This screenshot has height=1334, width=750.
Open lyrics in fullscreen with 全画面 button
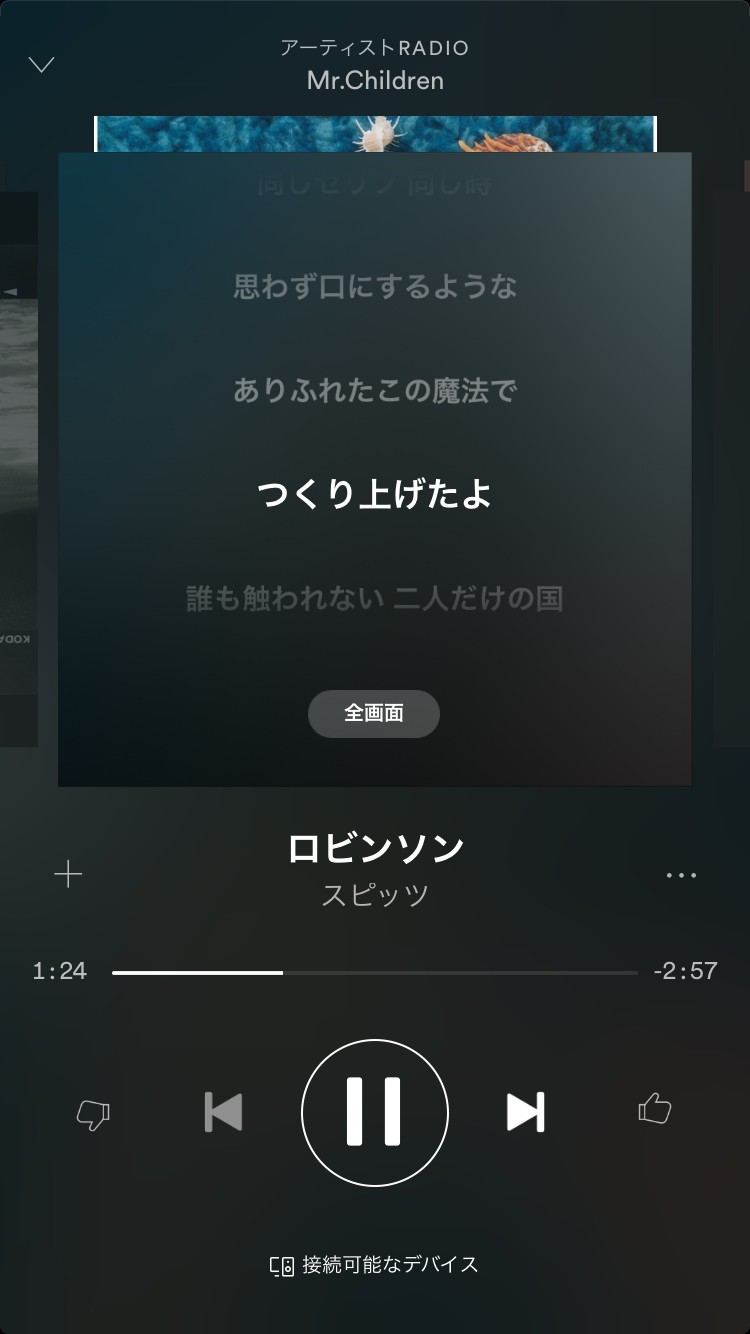tap(374, 713)
